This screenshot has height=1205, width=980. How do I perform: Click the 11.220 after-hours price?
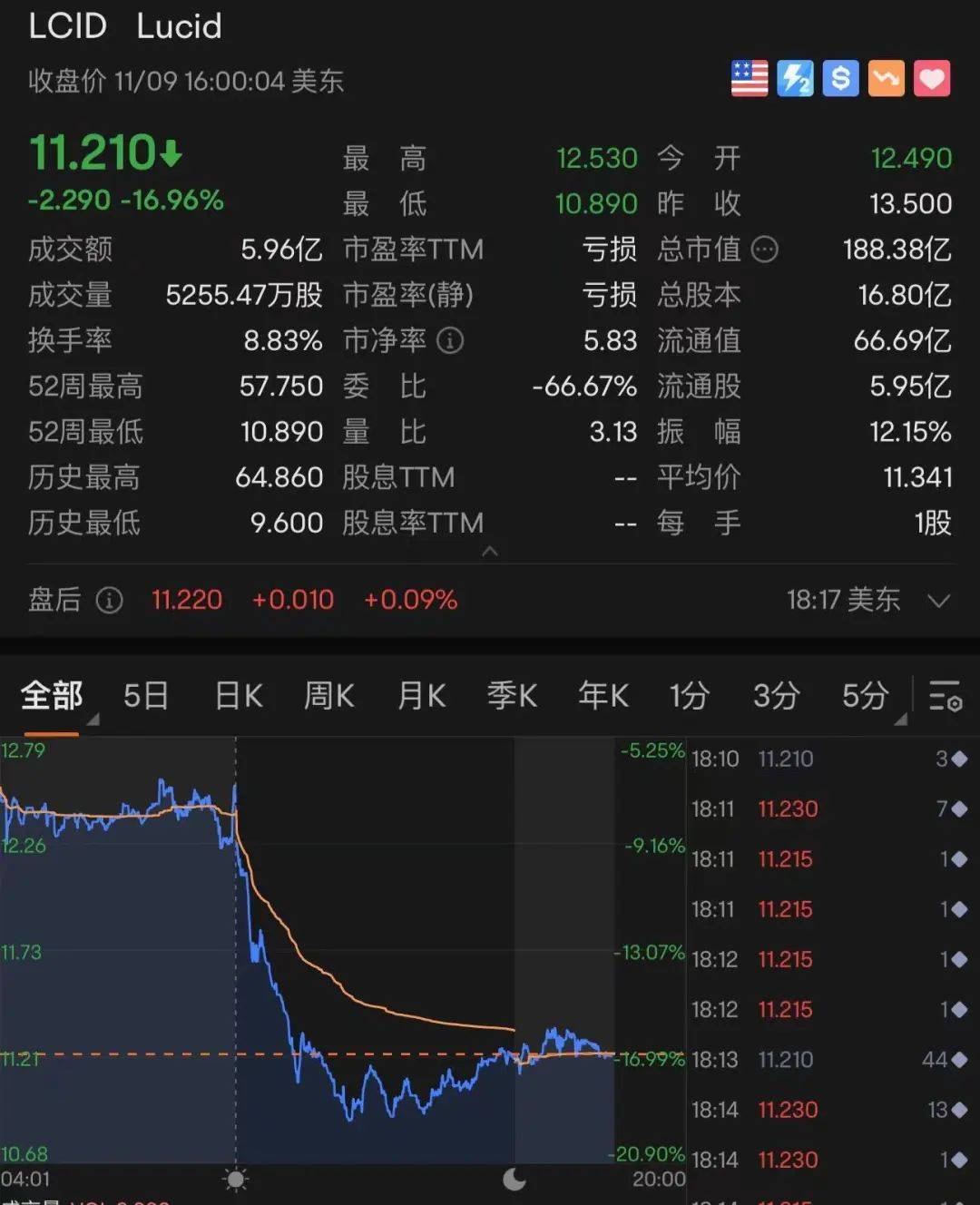click(x=187, y=600)
